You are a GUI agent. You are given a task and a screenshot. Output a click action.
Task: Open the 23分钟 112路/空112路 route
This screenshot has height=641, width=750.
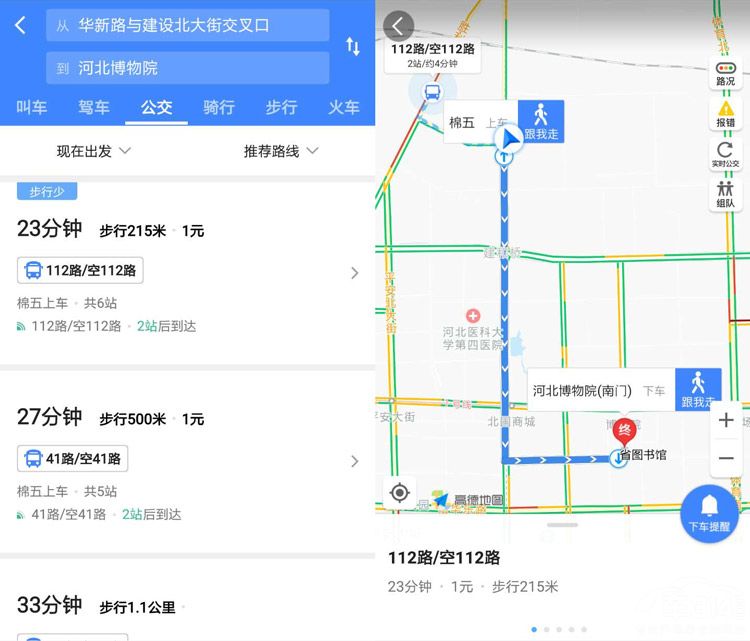tap(187, 272)
